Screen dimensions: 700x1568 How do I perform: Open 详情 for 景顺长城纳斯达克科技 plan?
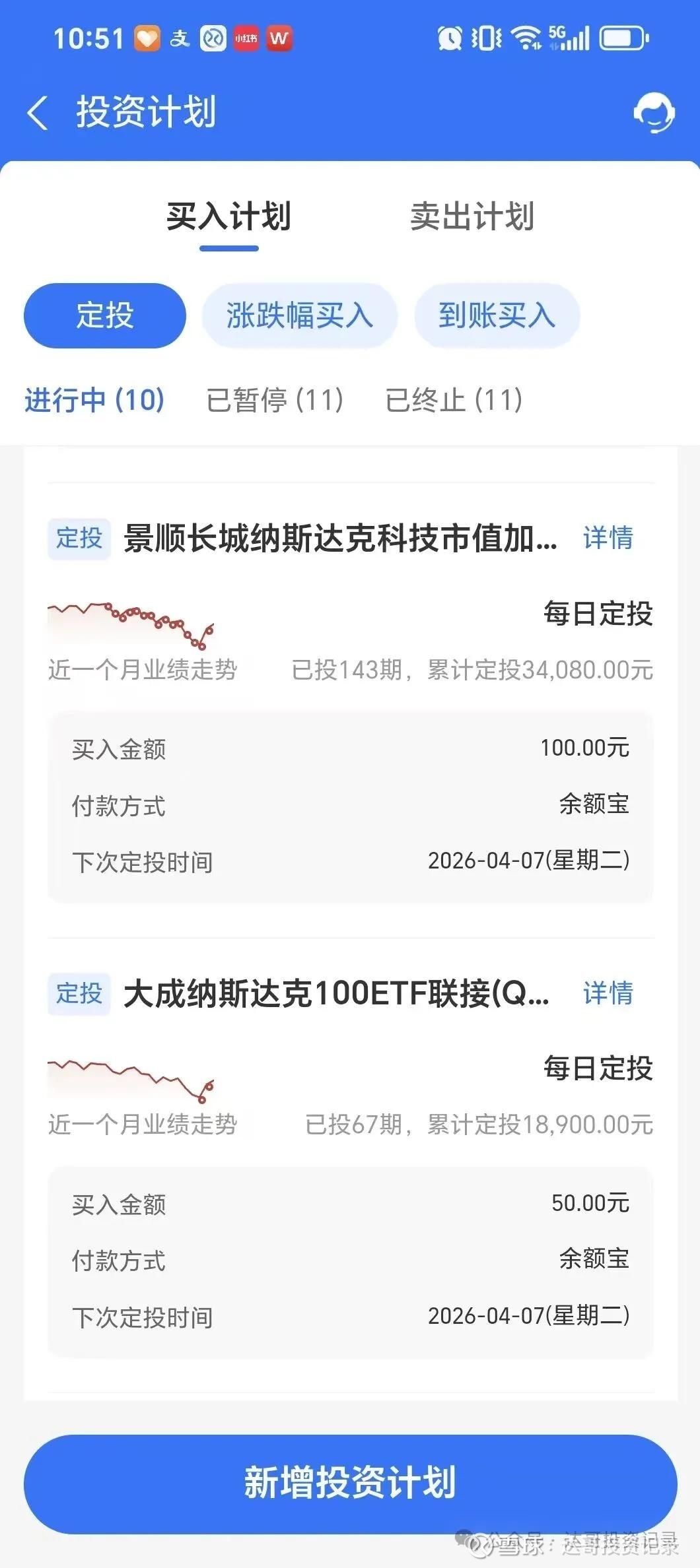click(608, 538)
